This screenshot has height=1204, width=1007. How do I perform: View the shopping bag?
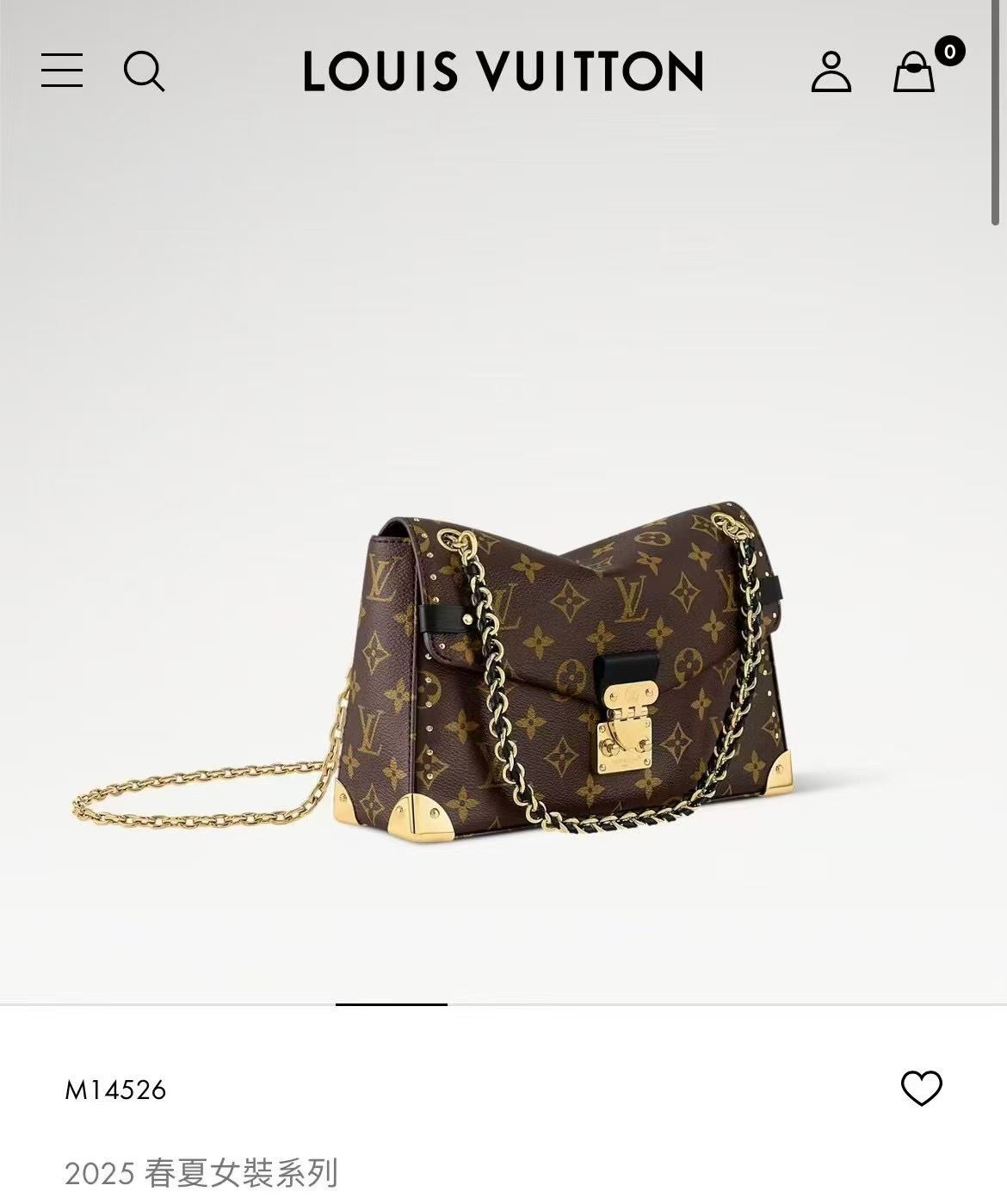(x=914, y=71)
